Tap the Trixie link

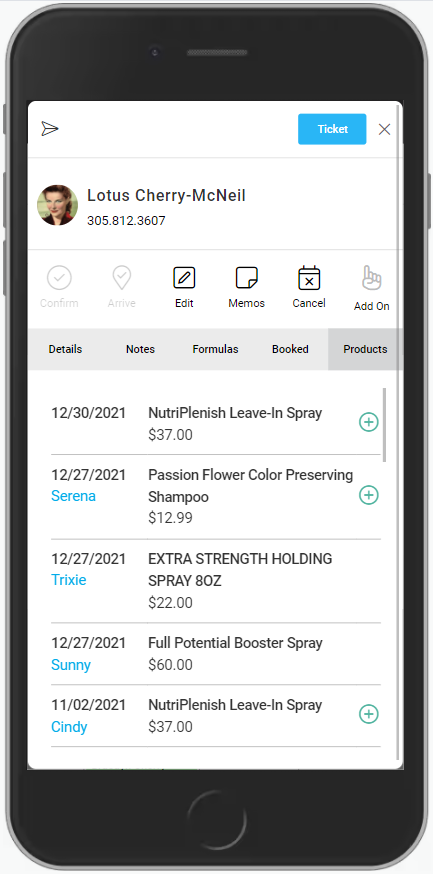(x=69, y=580)
